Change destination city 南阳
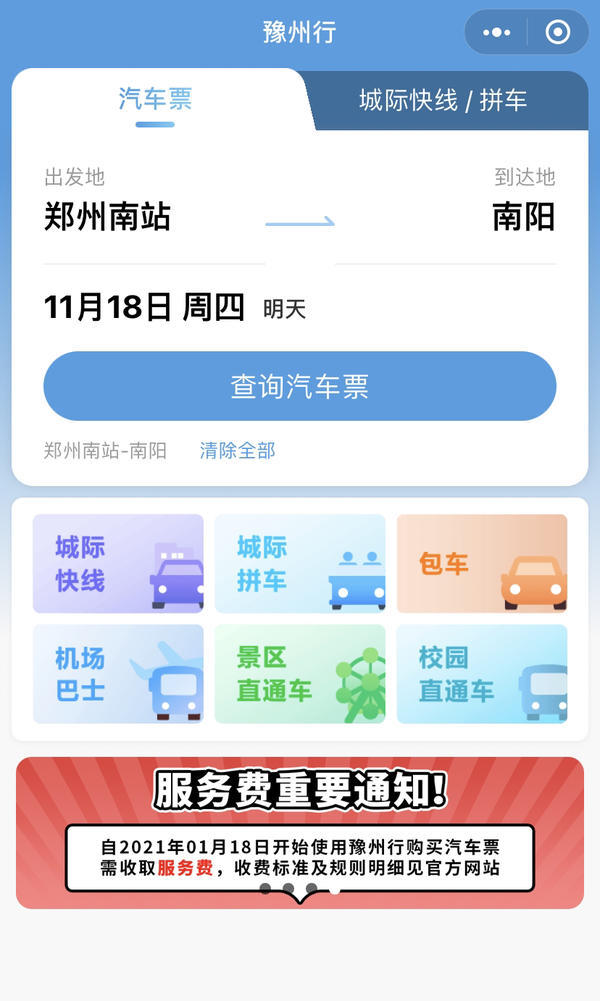Screen dimensions: 600x1001 pos(523,217)
